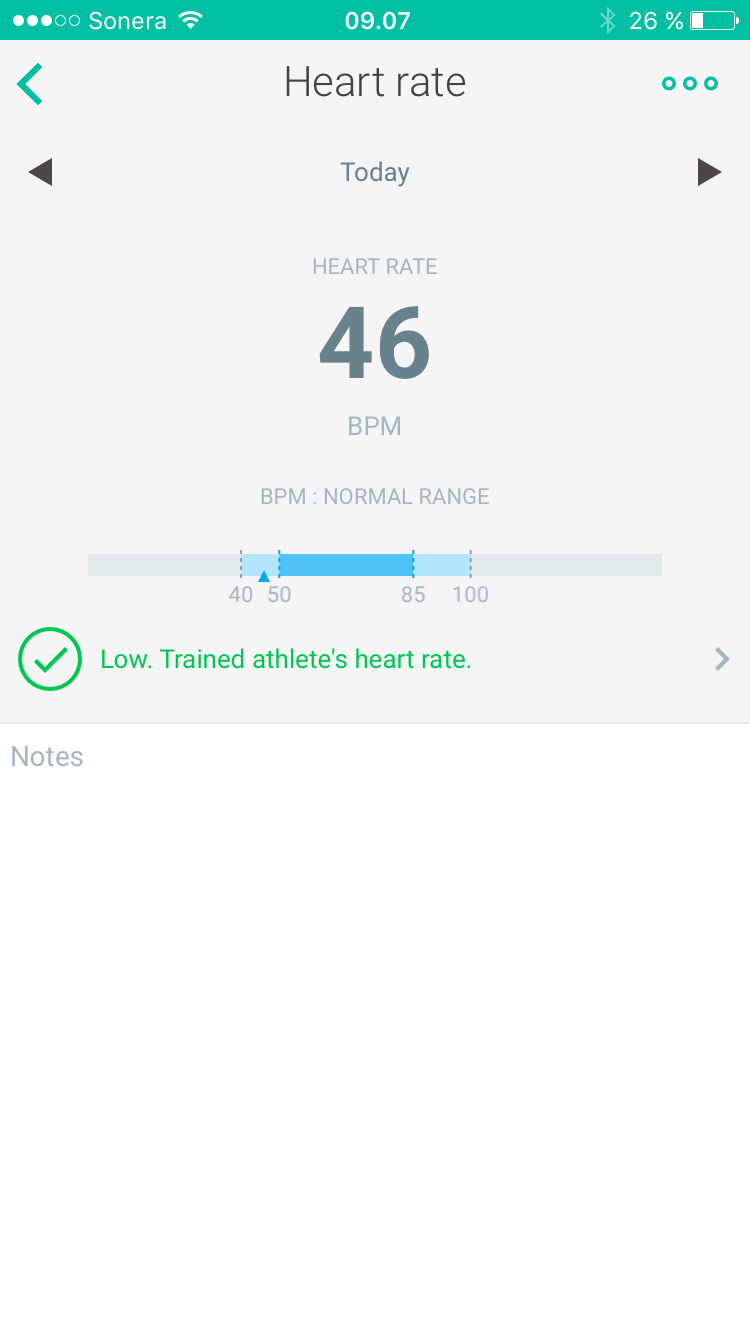This screenshot has height=1334, width=750.
Task: Go back using the green arrow
Action: coord(30,83)
